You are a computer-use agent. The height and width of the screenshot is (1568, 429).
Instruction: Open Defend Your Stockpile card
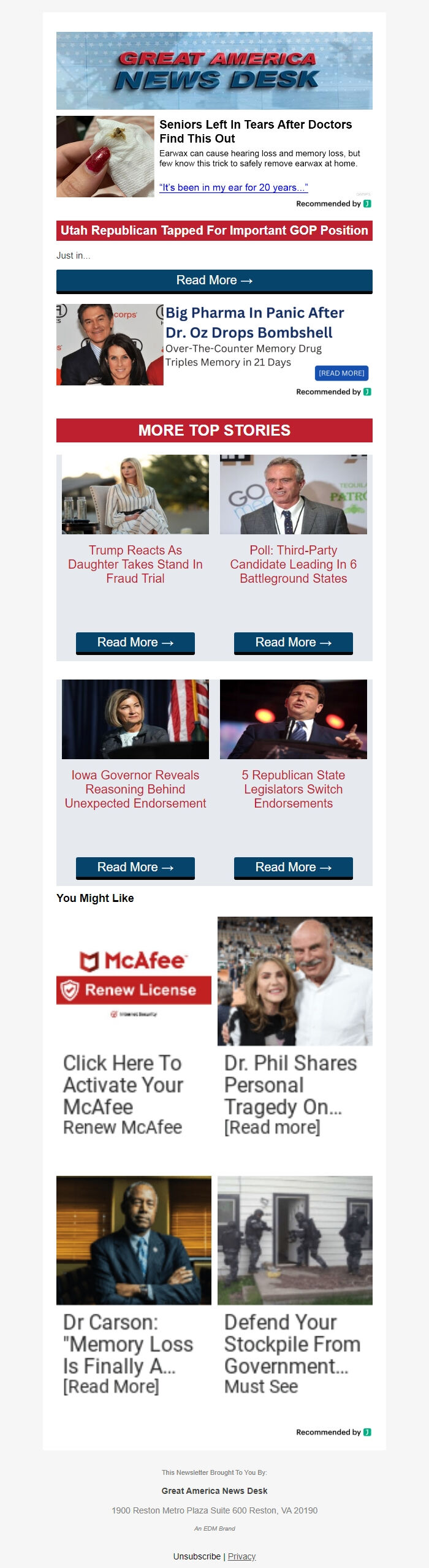(295, 1287)
